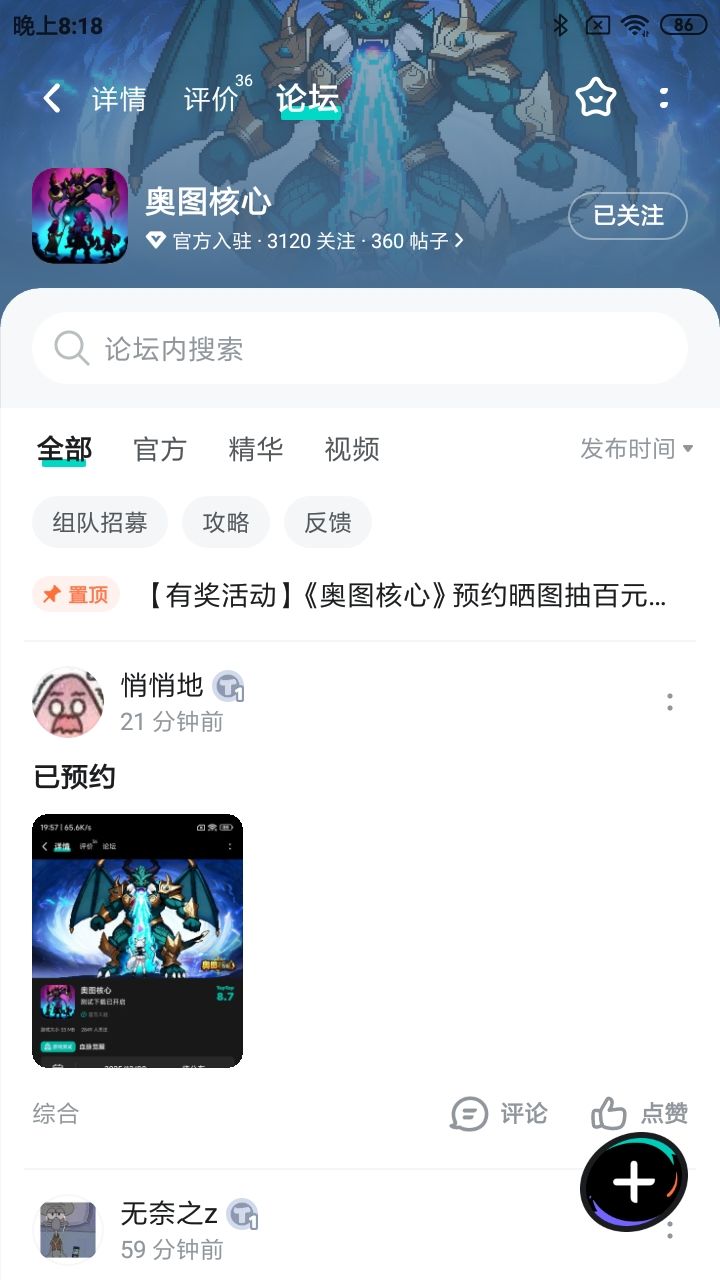Open forum info with 3120 关注 chevron
The image size is (720, 1280).
tap(459, 241)
